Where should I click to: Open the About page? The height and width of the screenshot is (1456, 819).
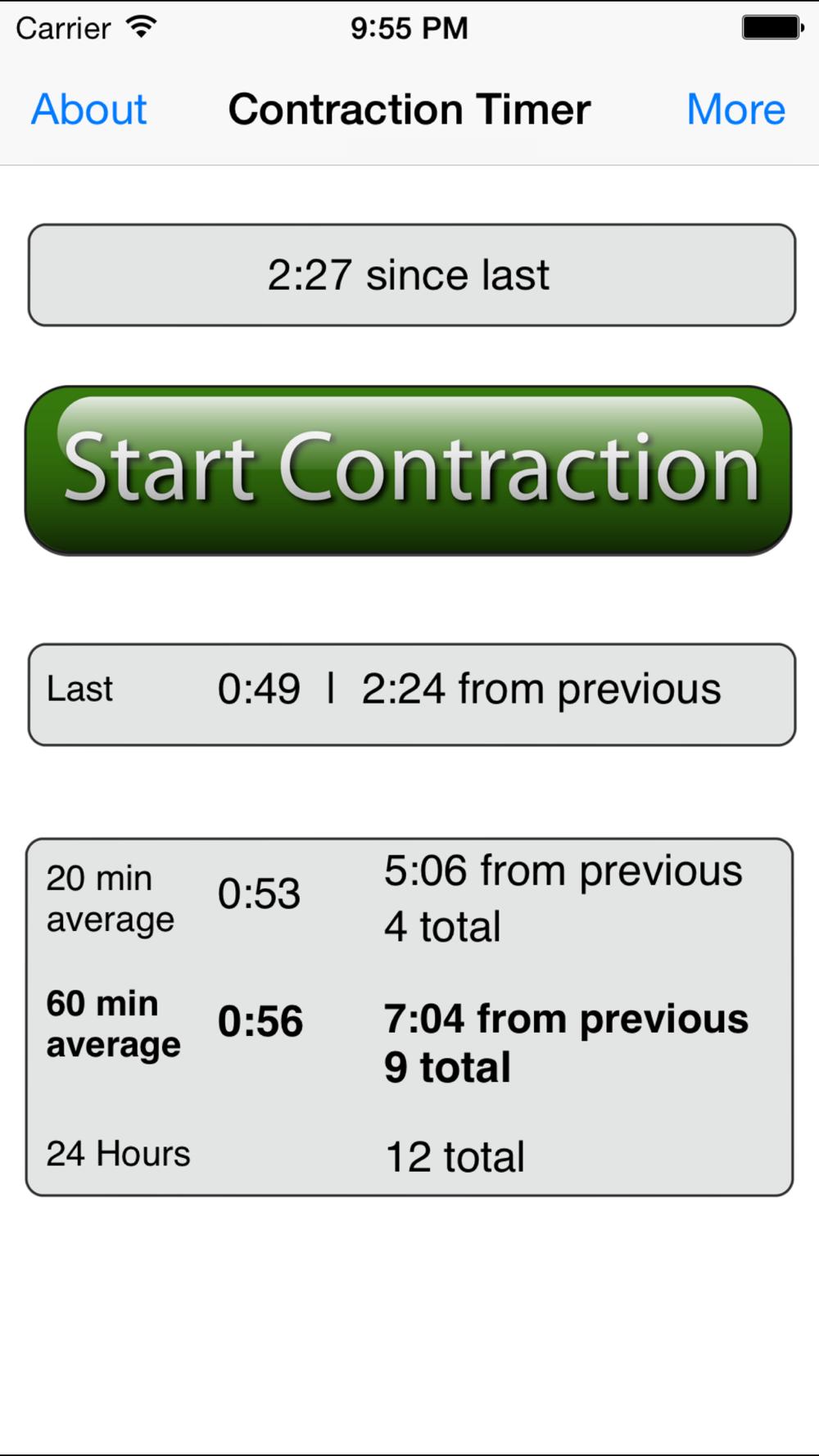89,109
